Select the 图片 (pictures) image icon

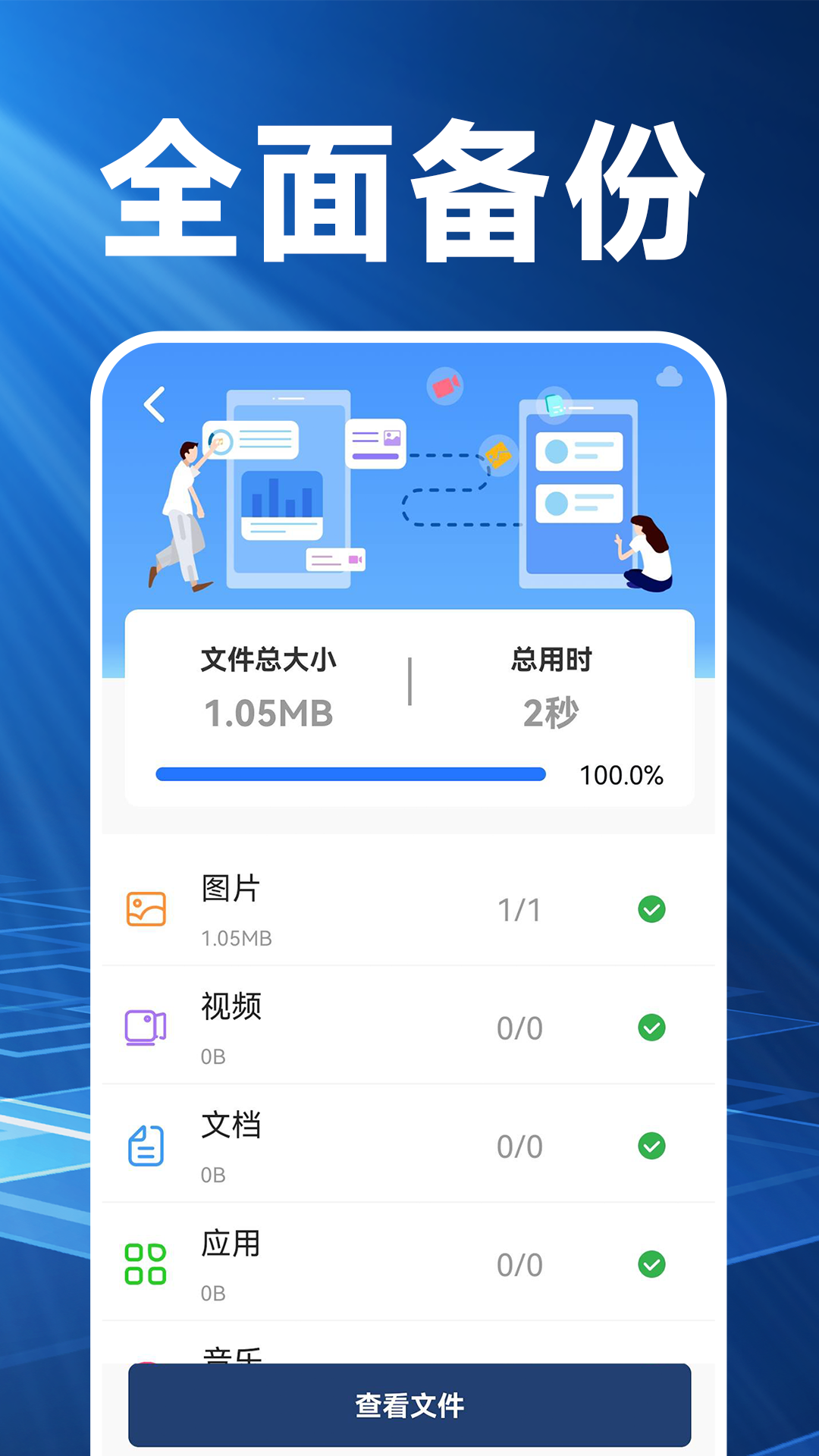pos(147,908)
